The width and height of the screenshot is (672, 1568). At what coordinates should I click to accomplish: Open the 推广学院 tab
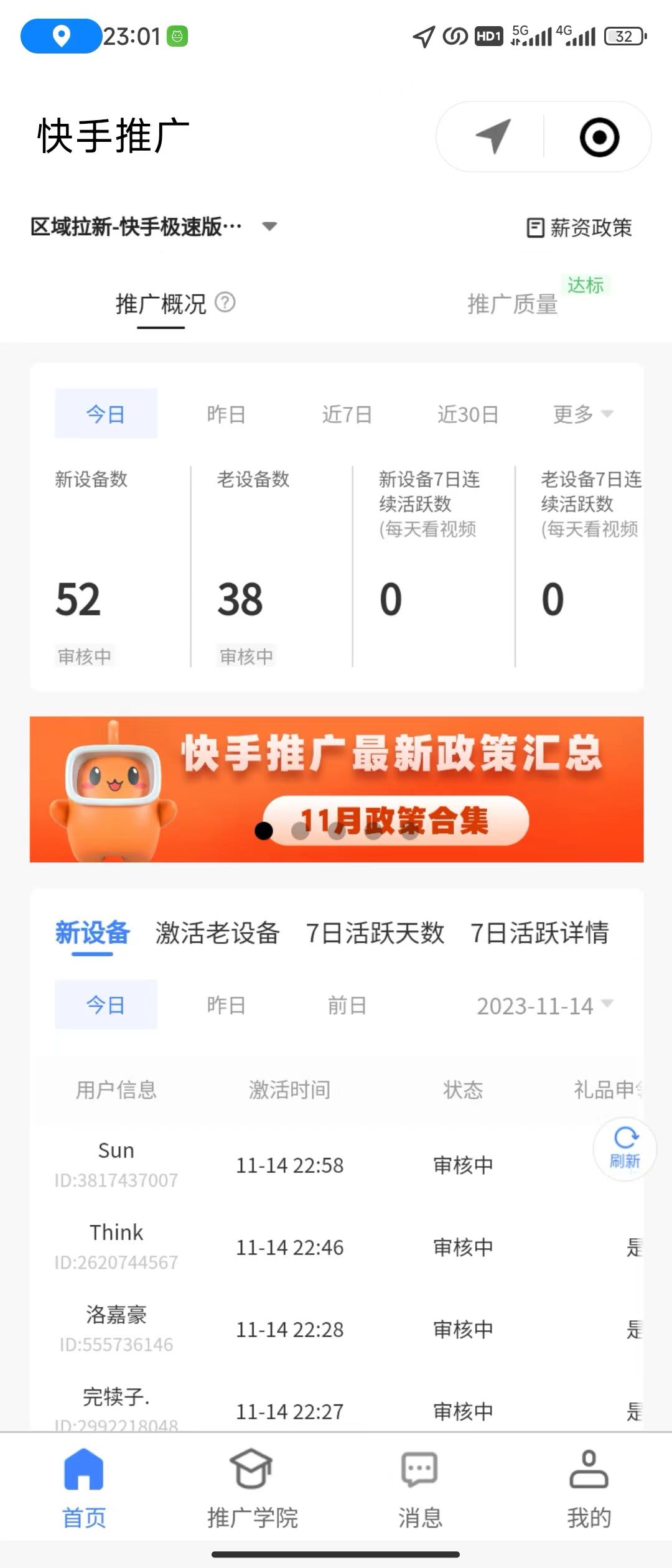click(x=252, y=1489)
